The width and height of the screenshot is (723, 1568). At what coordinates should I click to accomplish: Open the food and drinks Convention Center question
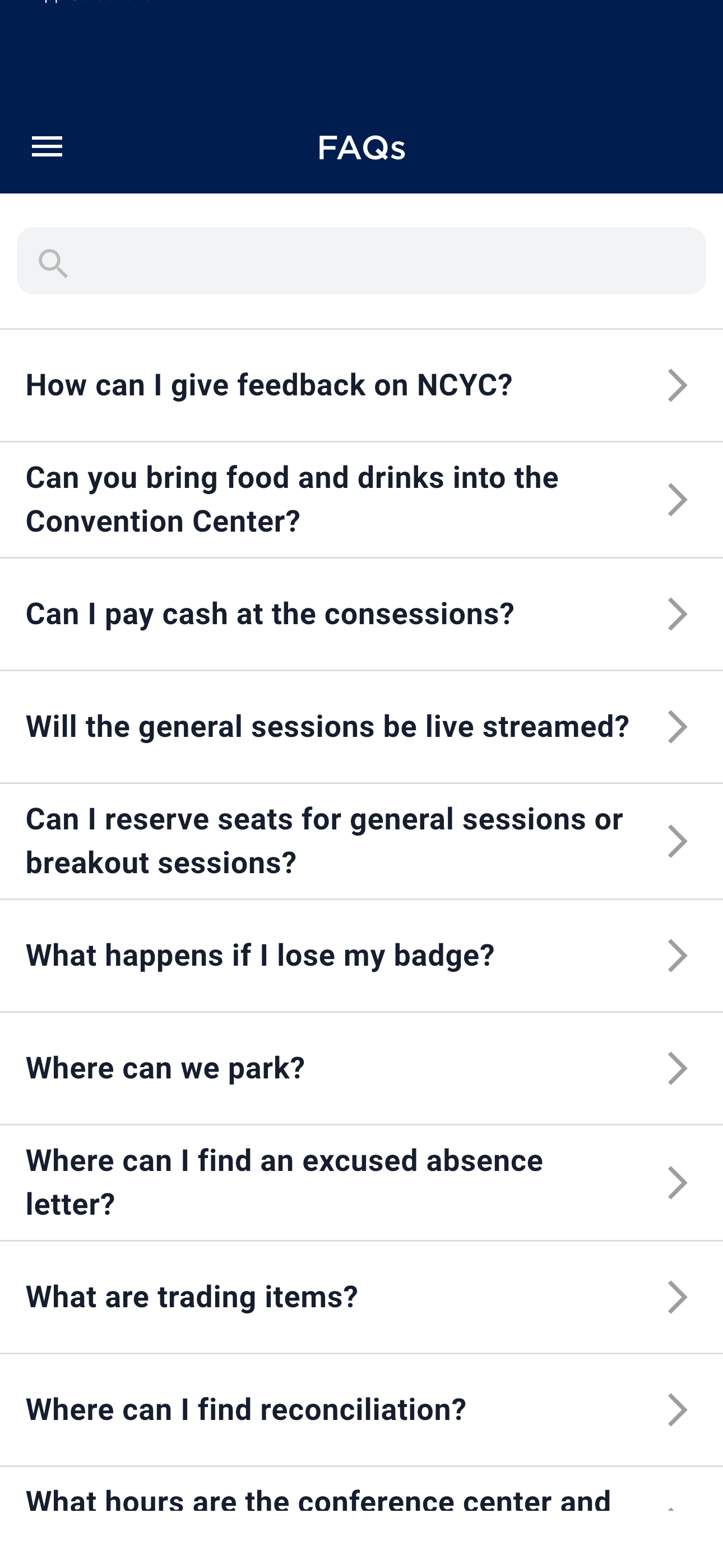[x=361, y=500]
